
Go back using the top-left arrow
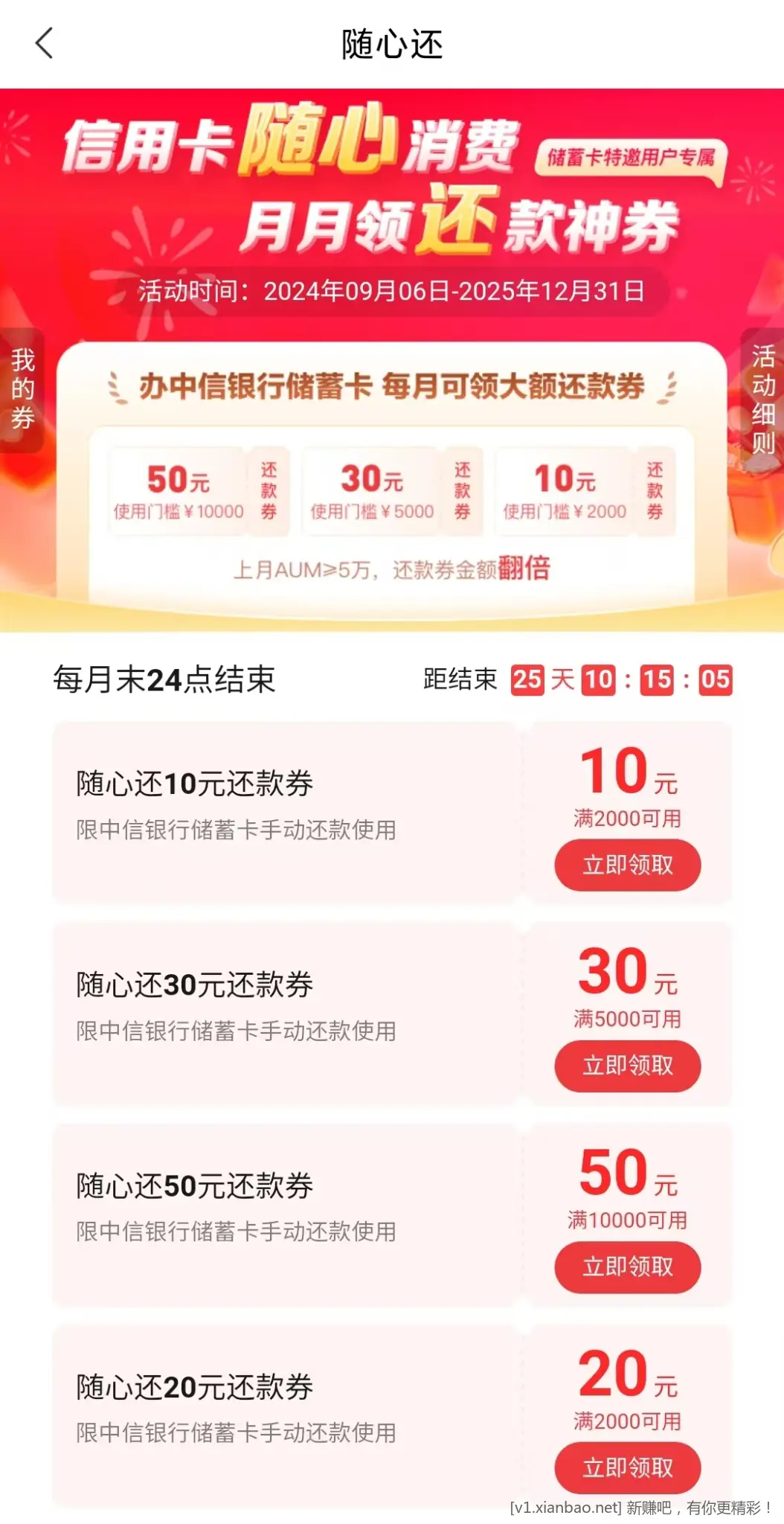[x=45, y=43]
